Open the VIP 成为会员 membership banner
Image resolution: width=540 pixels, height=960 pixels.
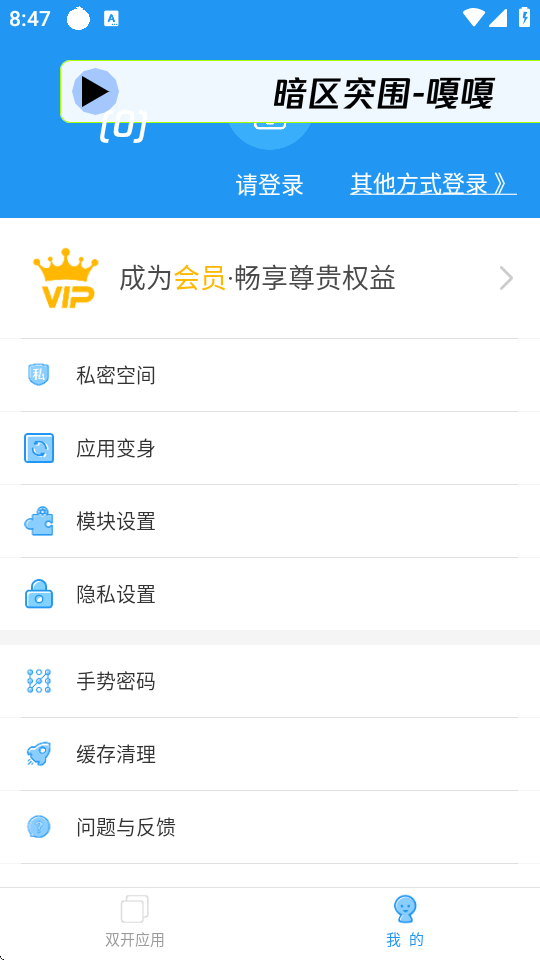point(270,279)
